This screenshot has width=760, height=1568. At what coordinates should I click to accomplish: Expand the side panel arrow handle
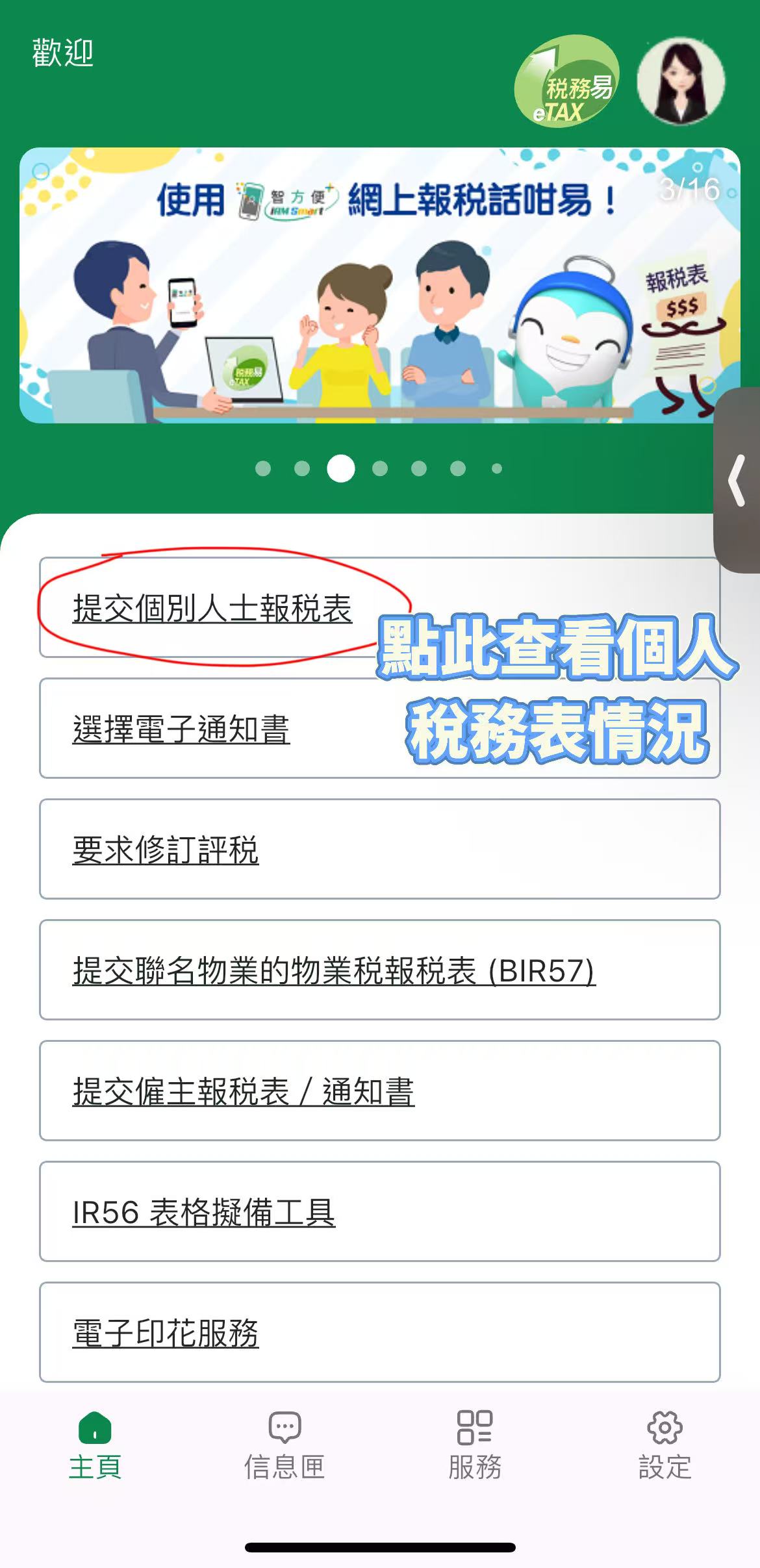(737, 481)
